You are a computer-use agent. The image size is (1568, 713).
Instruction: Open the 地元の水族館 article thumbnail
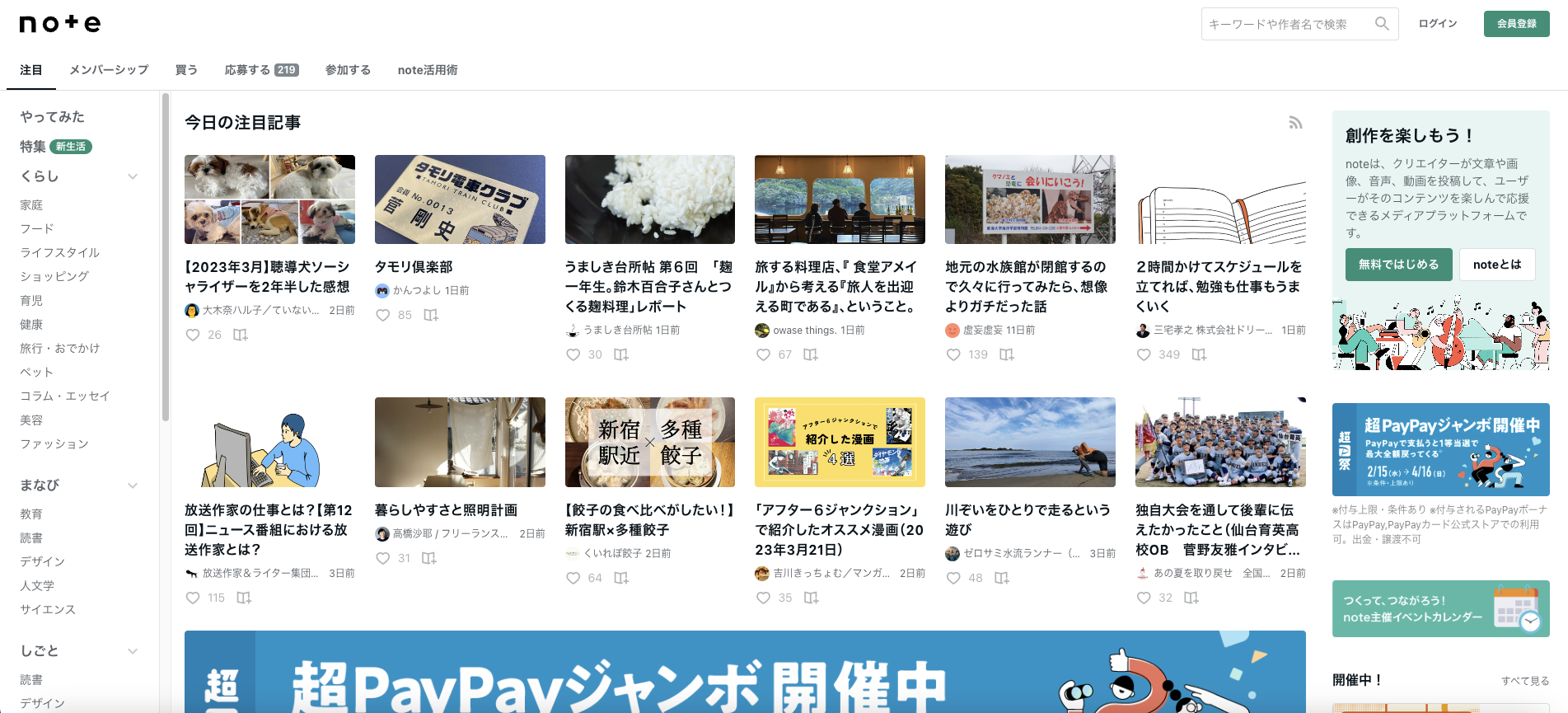tap(1030, 199)
